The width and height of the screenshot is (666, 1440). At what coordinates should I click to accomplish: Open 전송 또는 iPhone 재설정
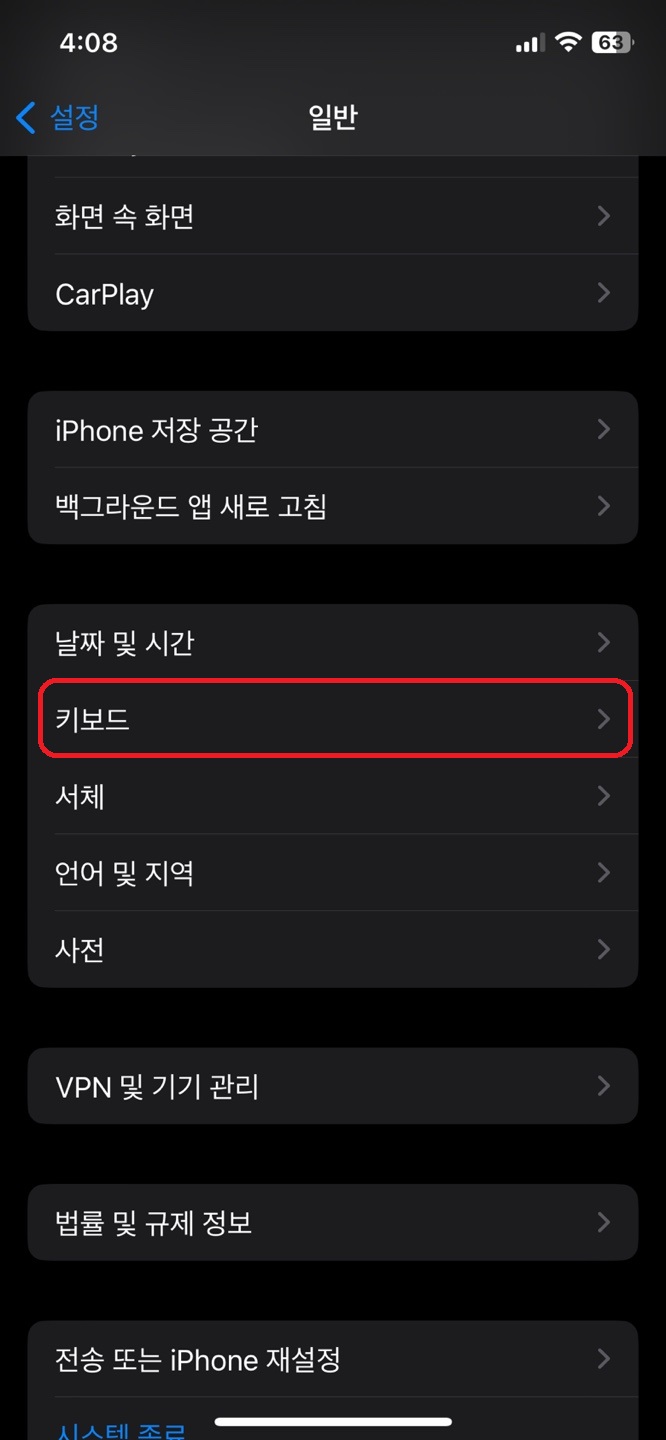coord(333,1359)
